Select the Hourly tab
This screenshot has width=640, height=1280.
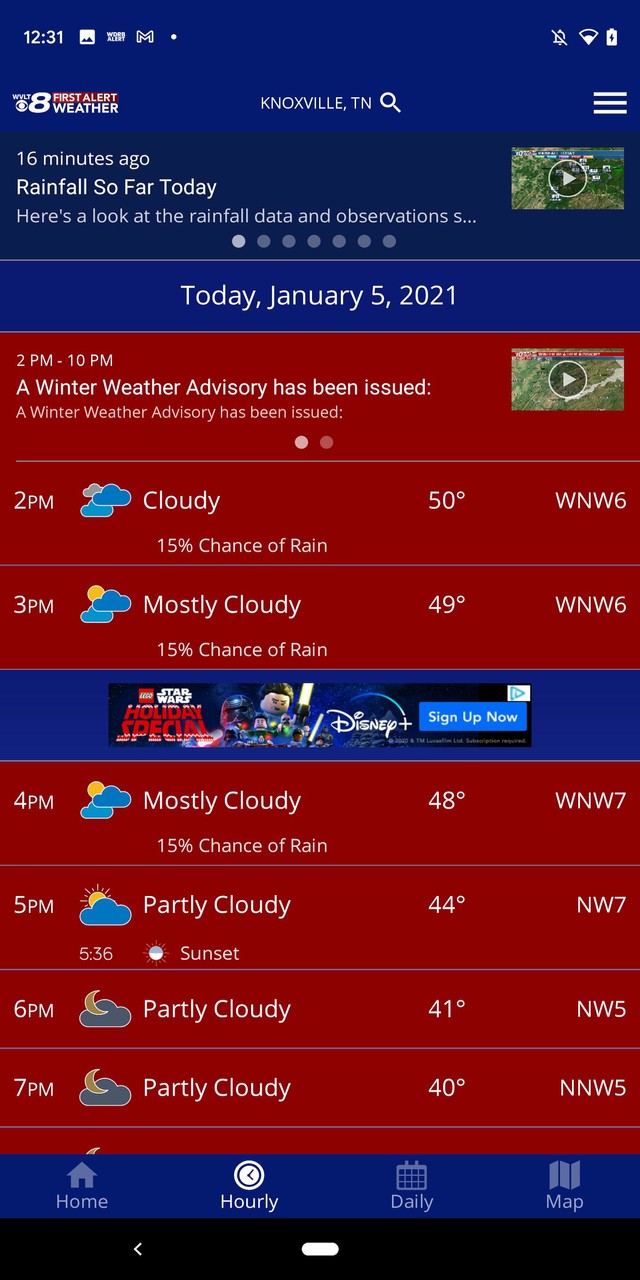pos(249,1186)
